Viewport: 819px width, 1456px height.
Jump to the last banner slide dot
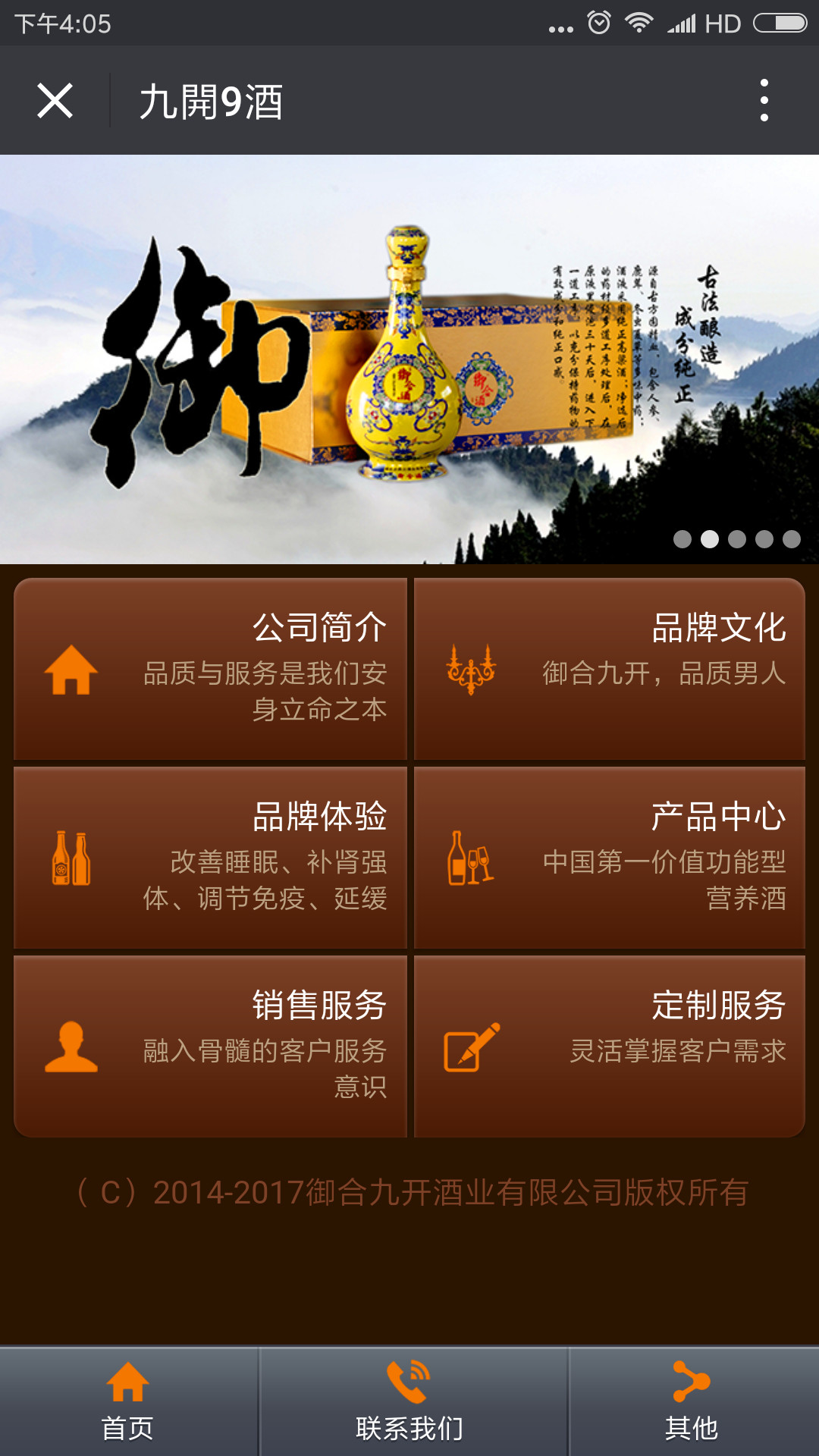click(x=792, y=539)
